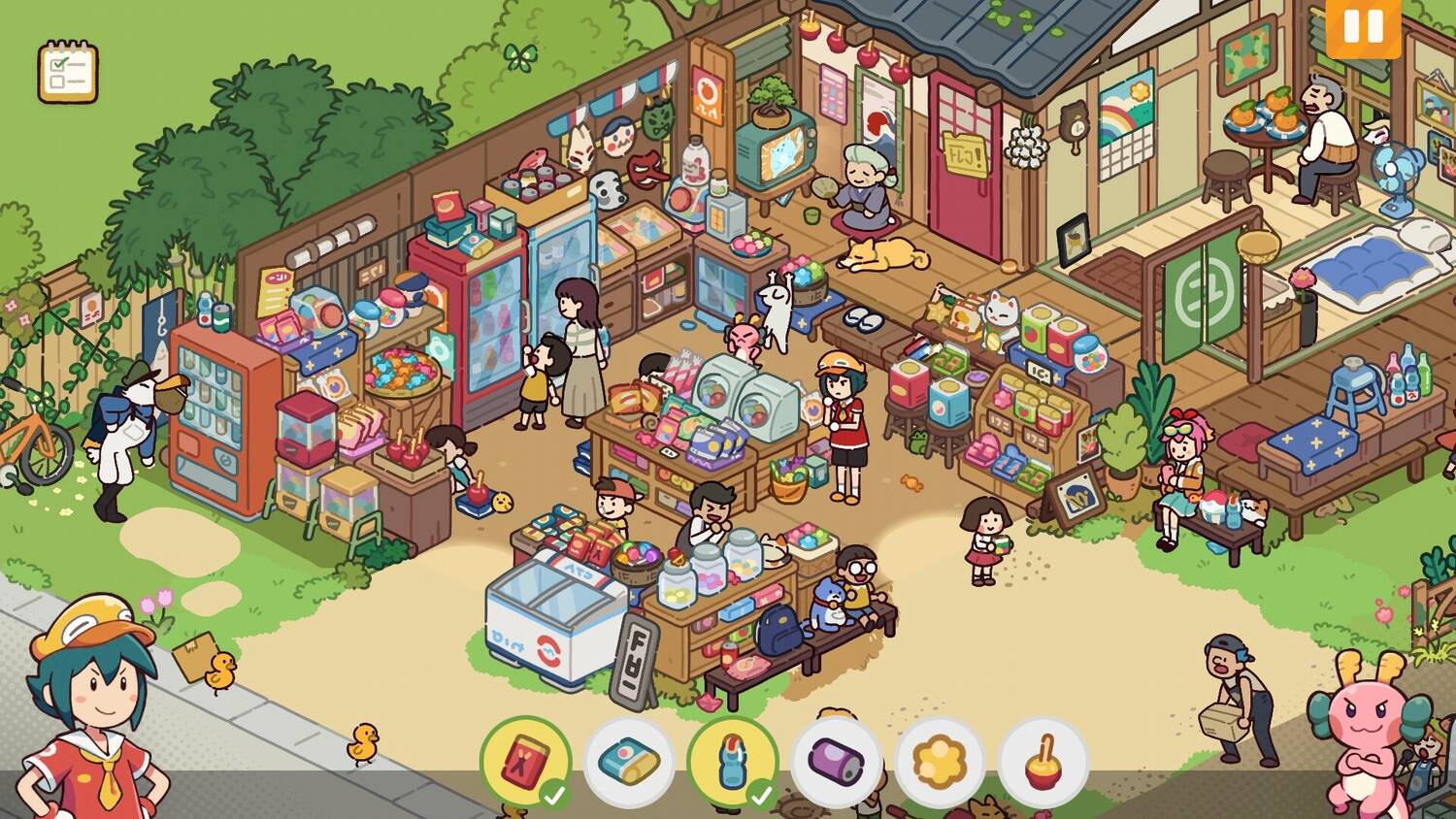Select the red packet target item
This screenshot has height=819, width=1456.
[x=525, y=762]
